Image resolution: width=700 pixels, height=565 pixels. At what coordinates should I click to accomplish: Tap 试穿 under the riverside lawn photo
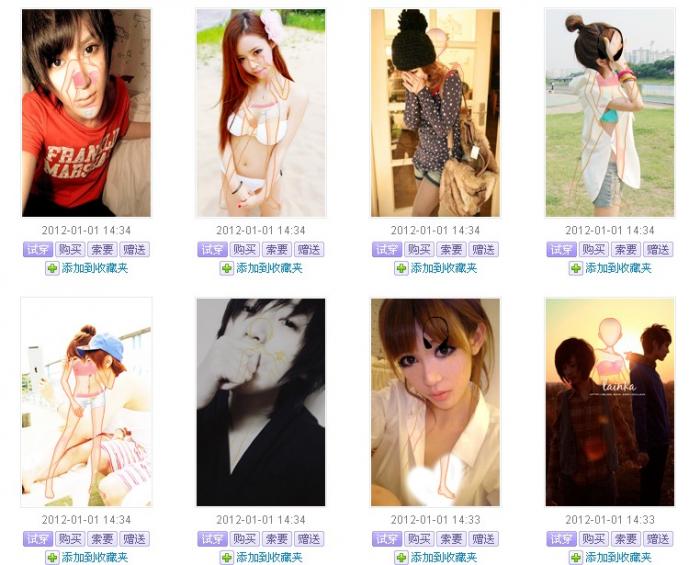pos(561,250)
